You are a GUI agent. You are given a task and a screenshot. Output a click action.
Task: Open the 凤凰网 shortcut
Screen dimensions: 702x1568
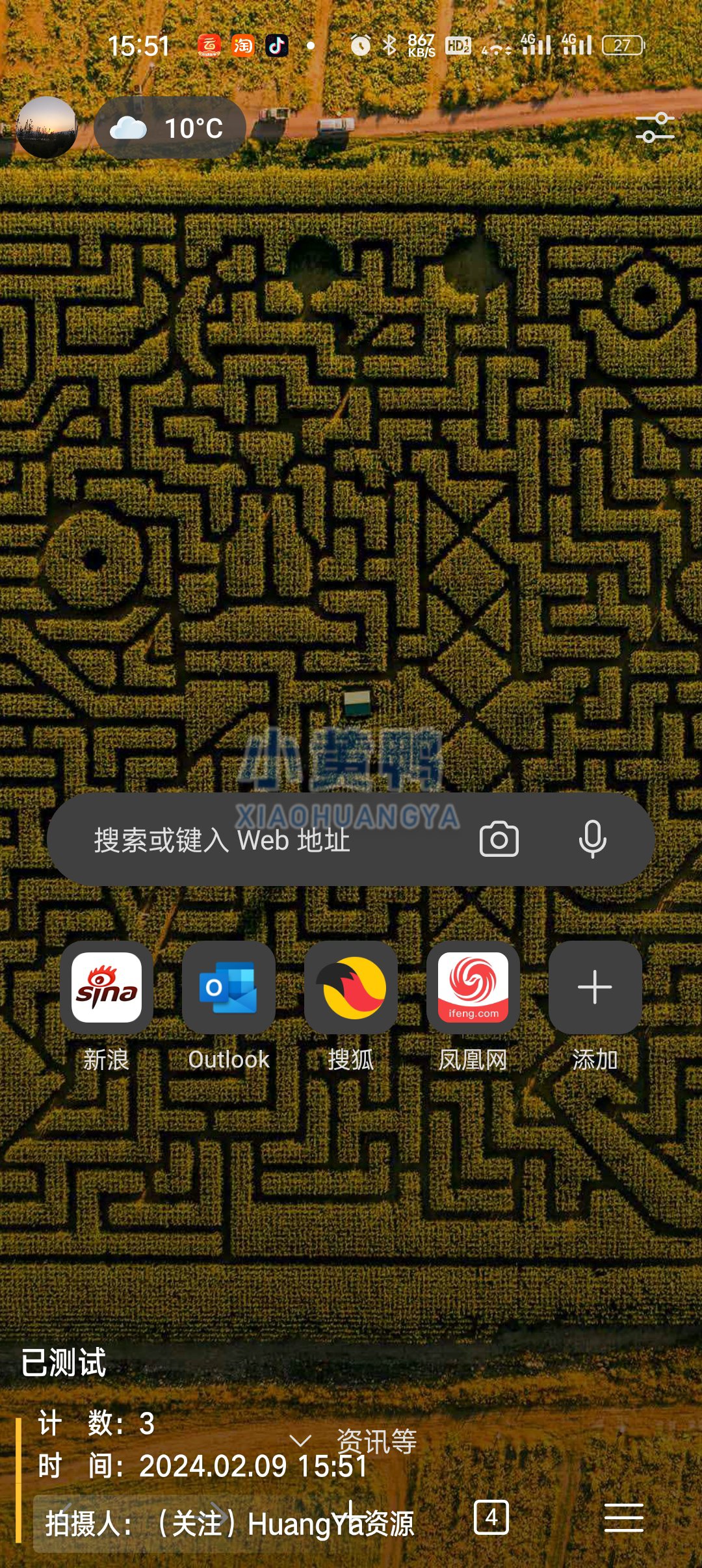473,987
